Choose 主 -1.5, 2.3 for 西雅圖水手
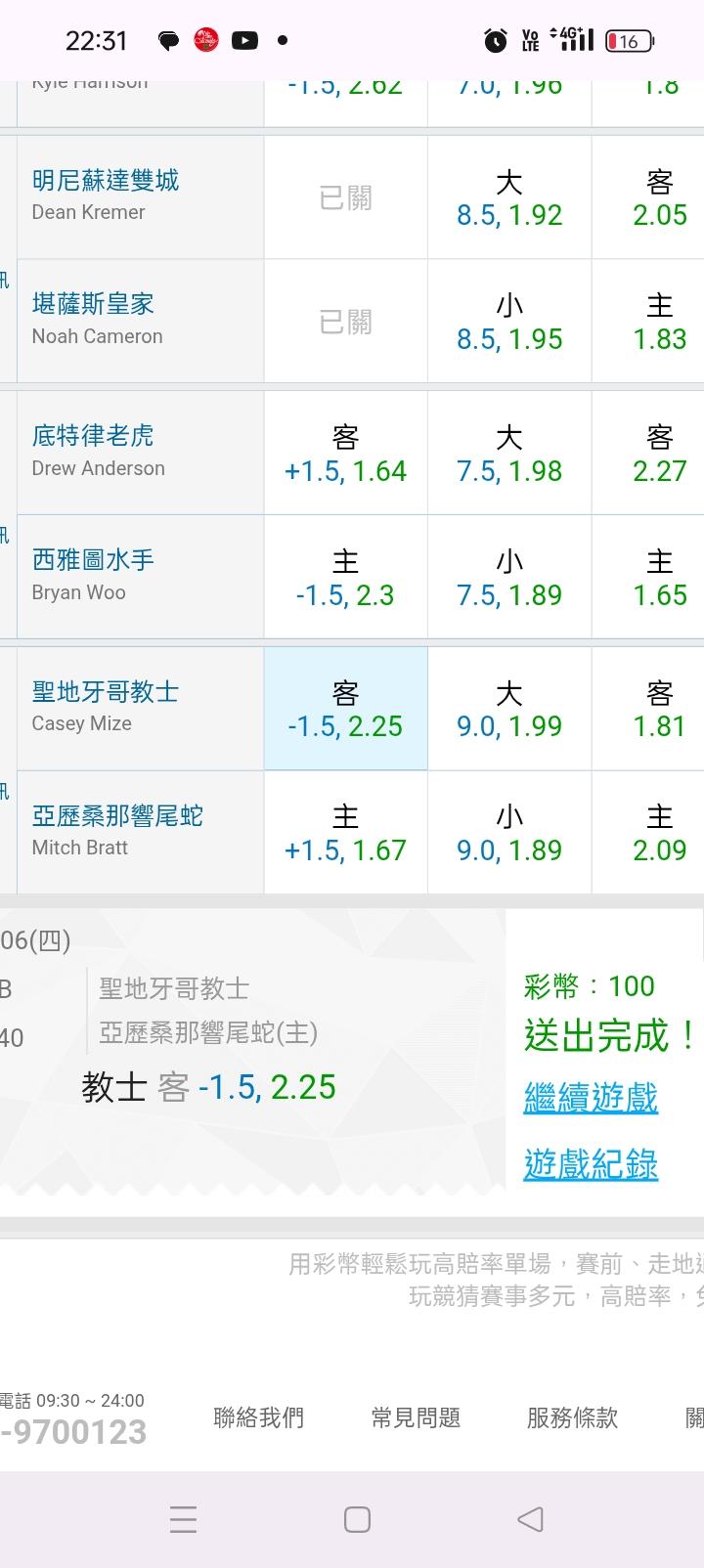Screen dimensions: 704x1568 click(x=345, y=577)
